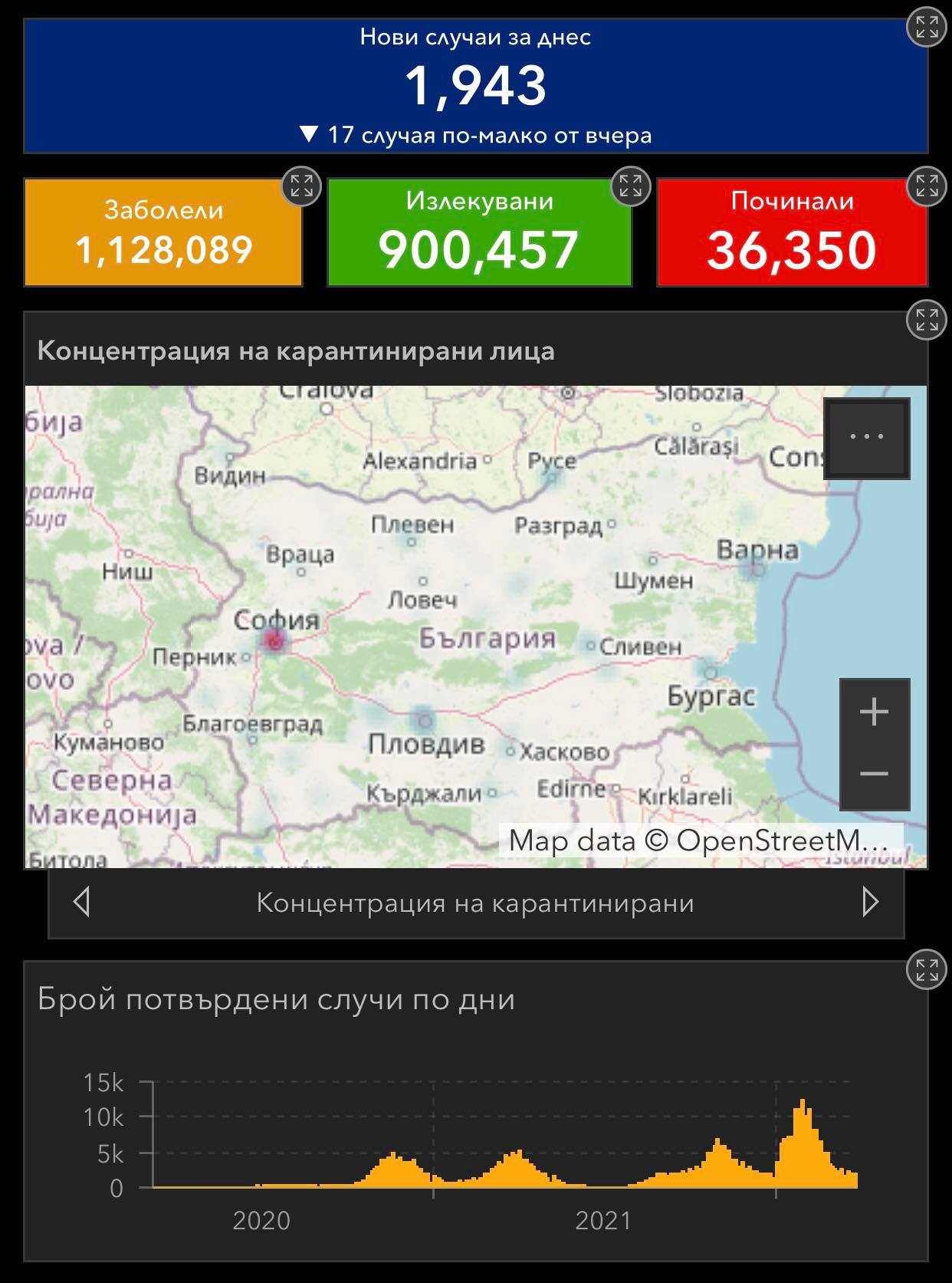Expand the 'Нови случаи за днес' panel

click(927, 28)
